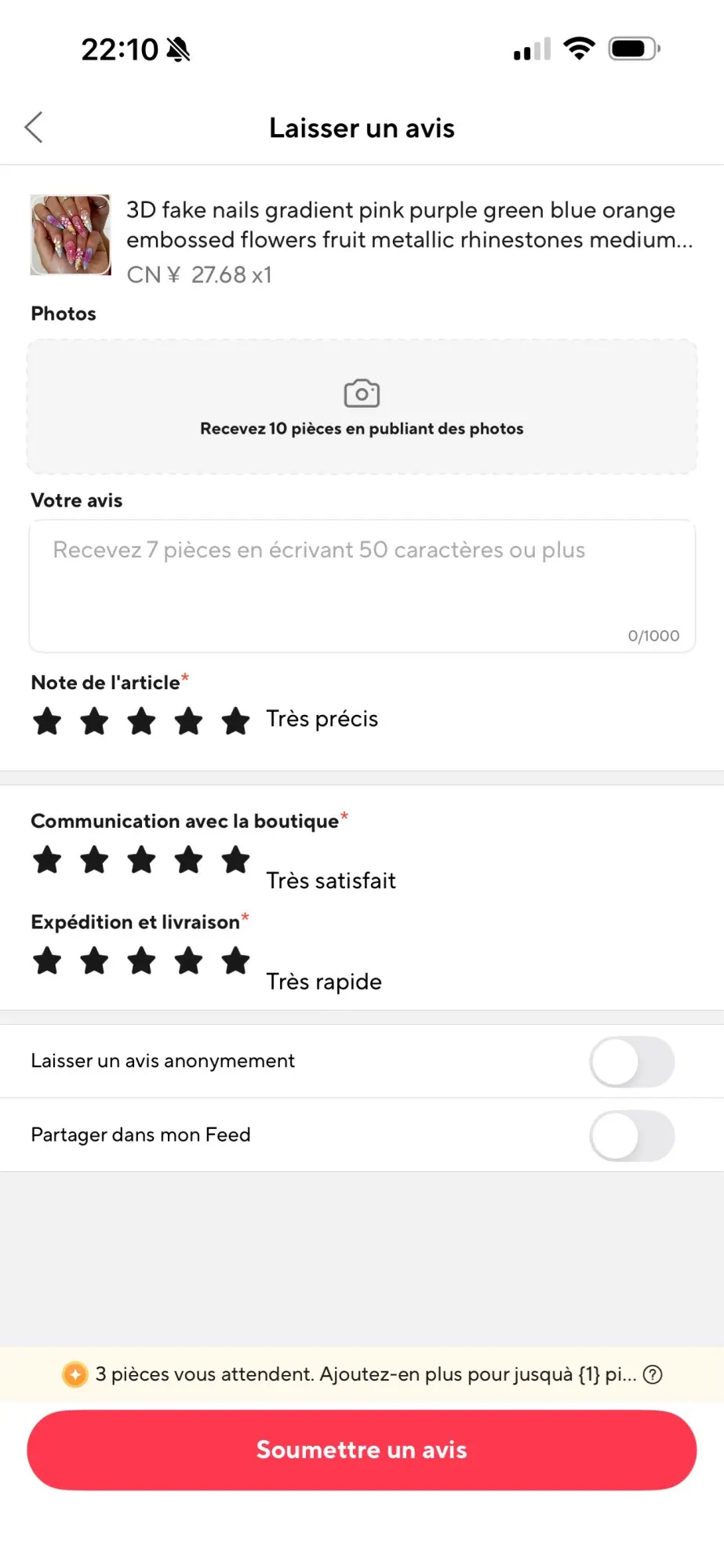Tap Soumettre un avis
This screenshot has height=1568, width=724.
coord(362,1450)
